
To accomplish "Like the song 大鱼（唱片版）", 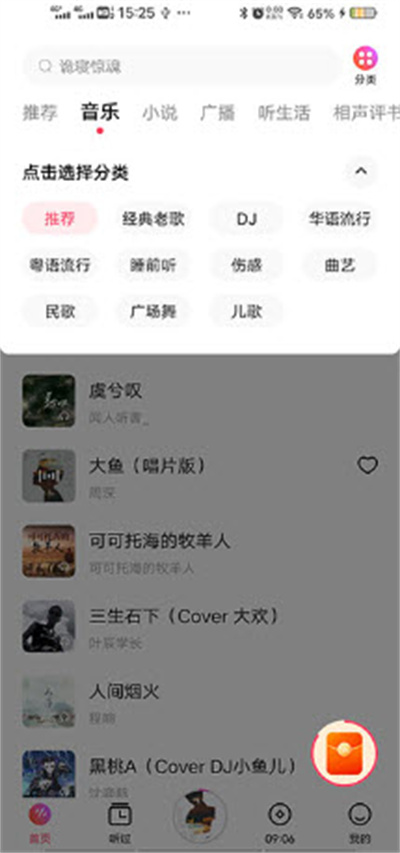I will pos(367,466).
